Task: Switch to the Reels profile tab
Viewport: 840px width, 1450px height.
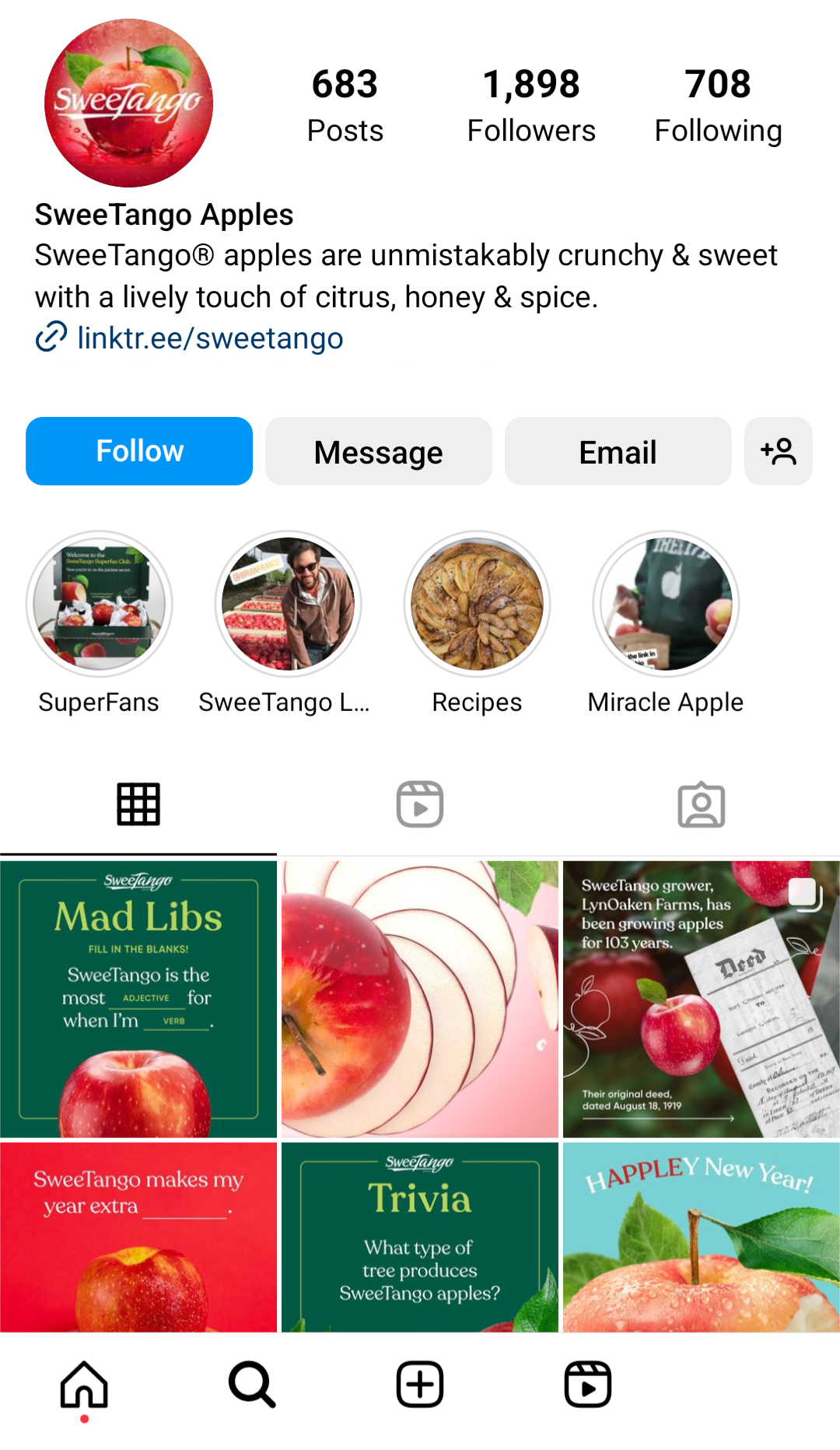Action: coord(420,804)
